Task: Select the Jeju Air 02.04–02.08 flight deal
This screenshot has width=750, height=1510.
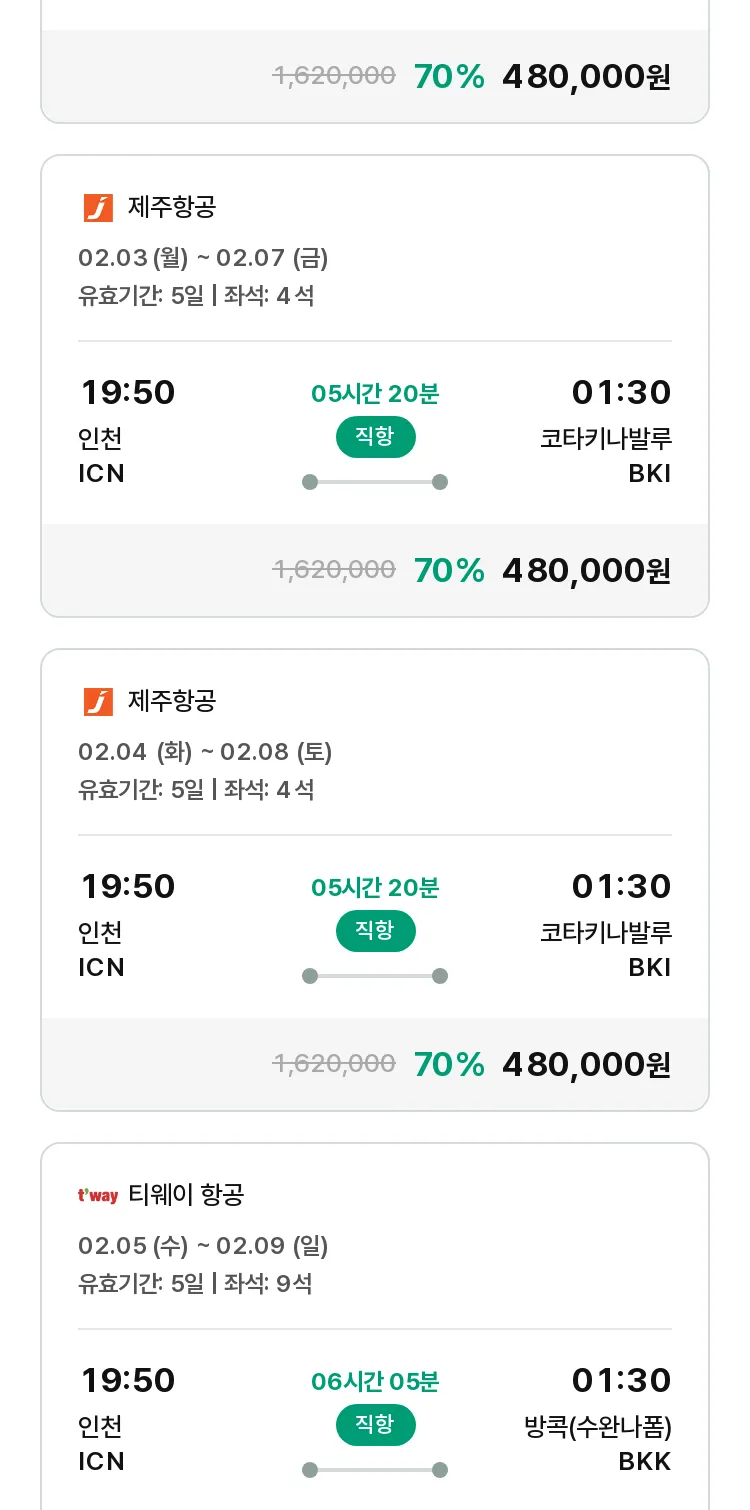Action: click(x=375, y=880)
